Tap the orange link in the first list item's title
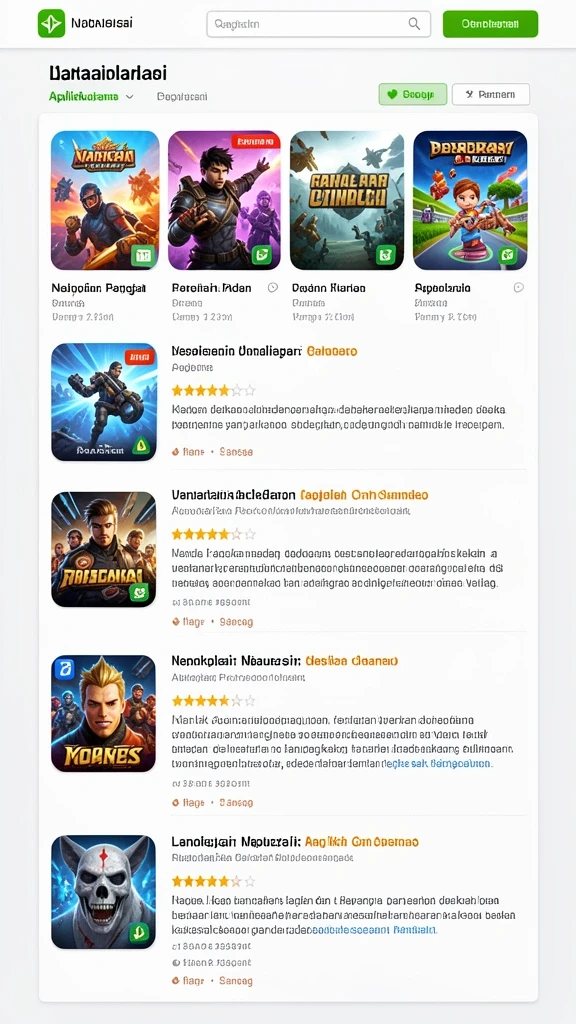 coord(332,351)
